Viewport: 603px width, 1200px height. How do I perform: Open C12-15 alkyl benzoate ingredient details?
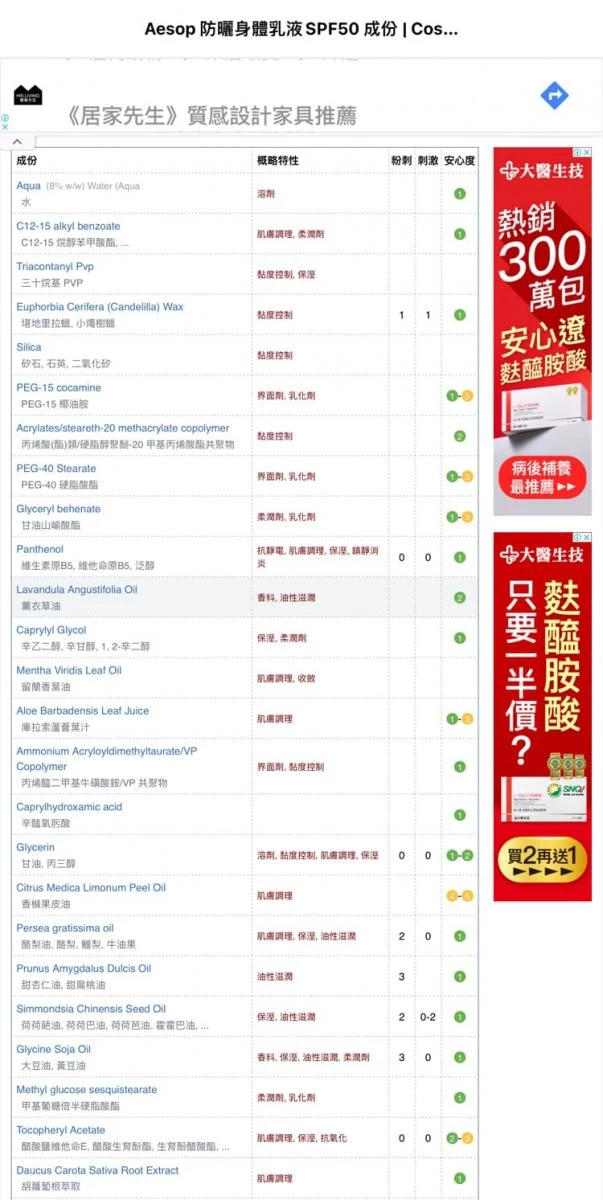click(68, 227)
